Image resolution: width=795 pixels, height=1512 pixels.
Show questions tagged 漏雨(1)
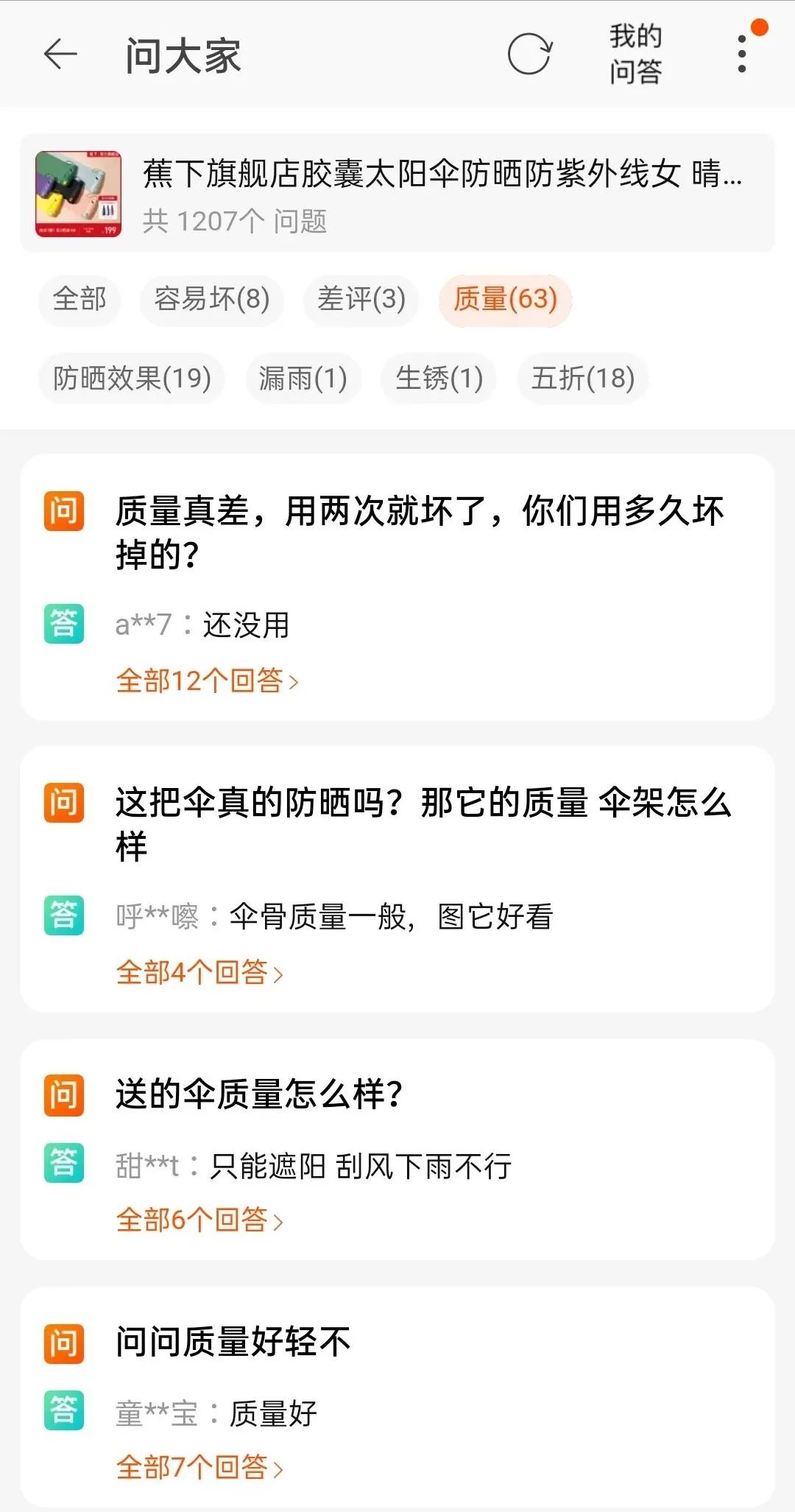pos(303,379)
